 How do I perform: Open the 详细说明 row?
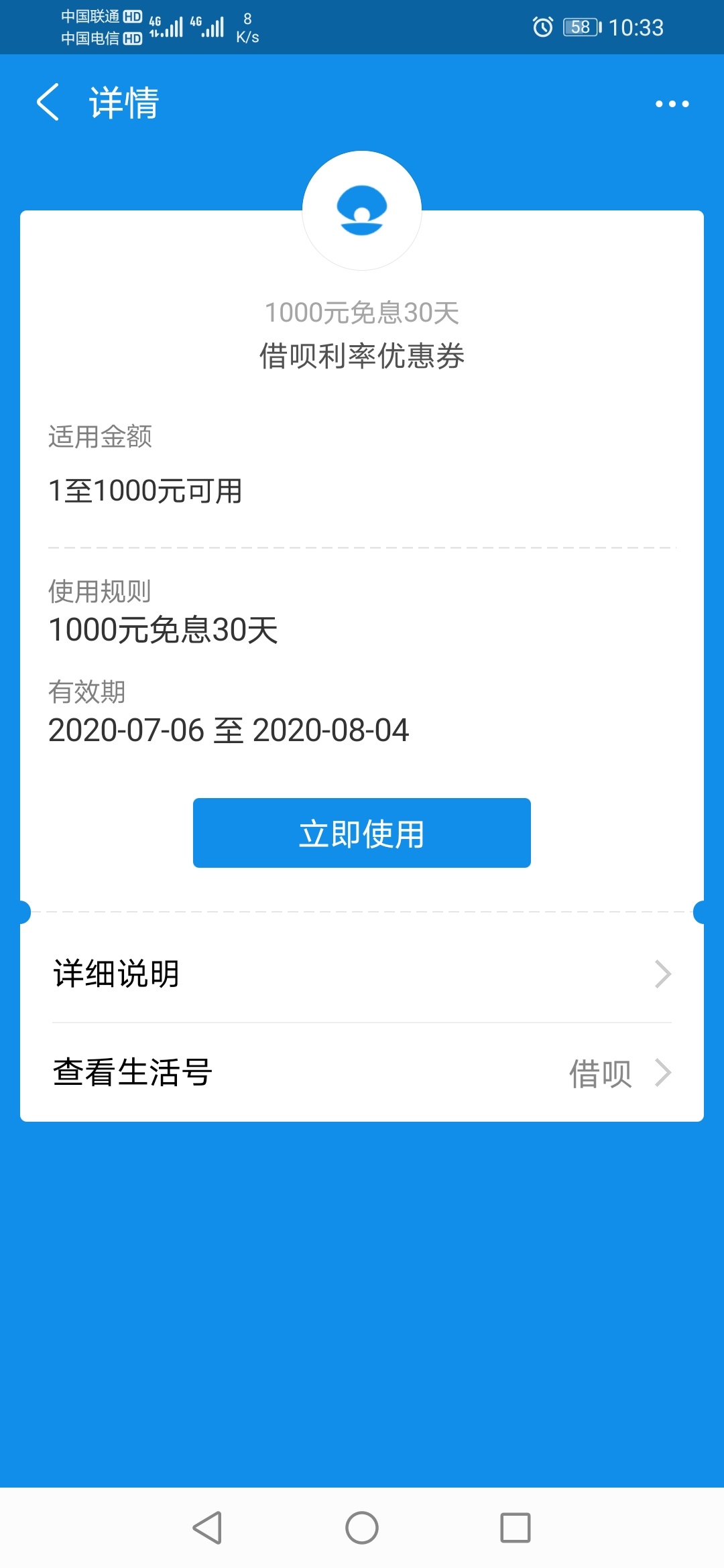point(362,974)
